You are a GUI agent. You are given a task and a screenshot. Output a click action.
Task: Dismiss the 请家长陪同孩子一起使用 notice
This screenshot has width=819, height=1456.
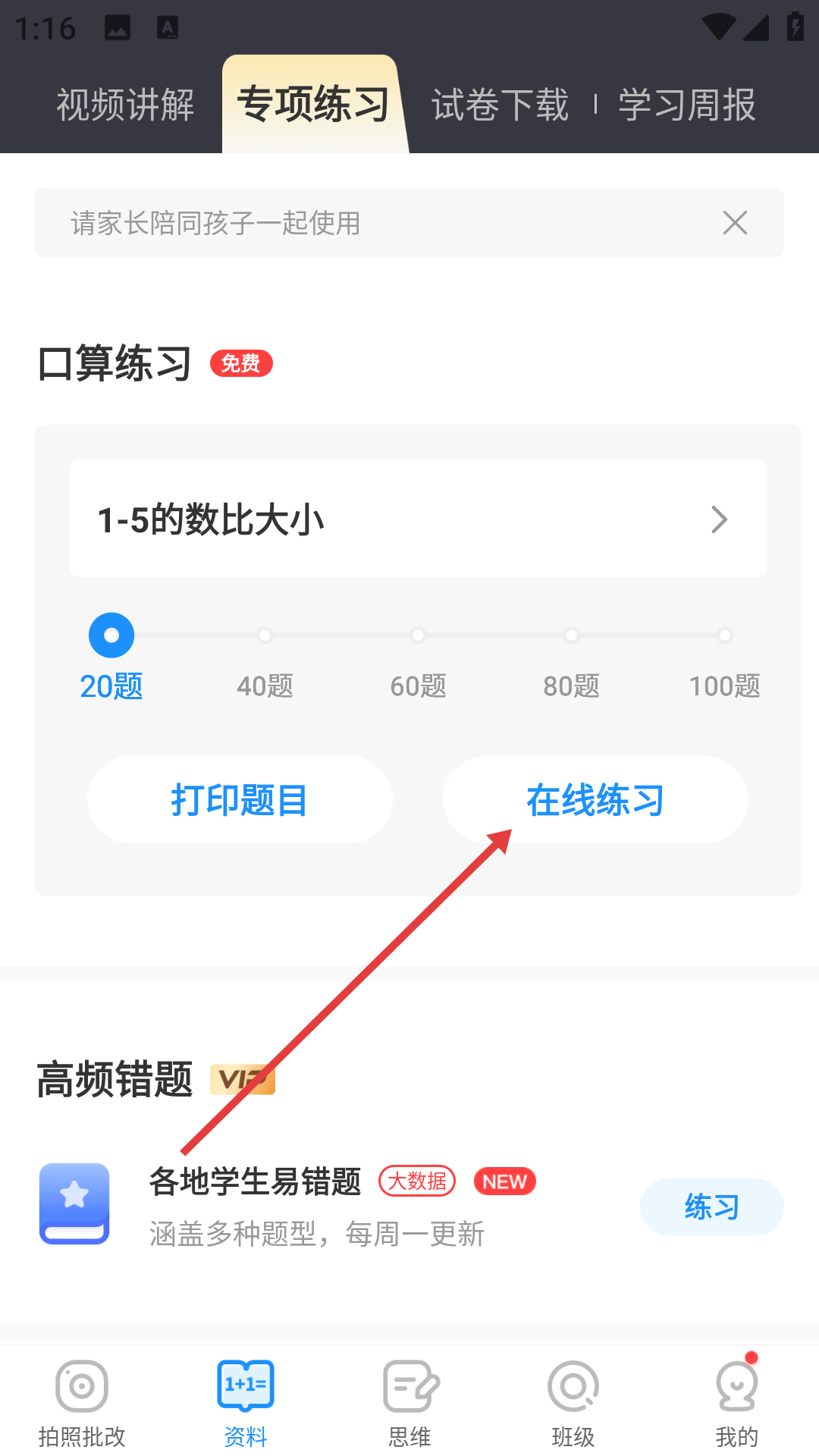[735, 223]
